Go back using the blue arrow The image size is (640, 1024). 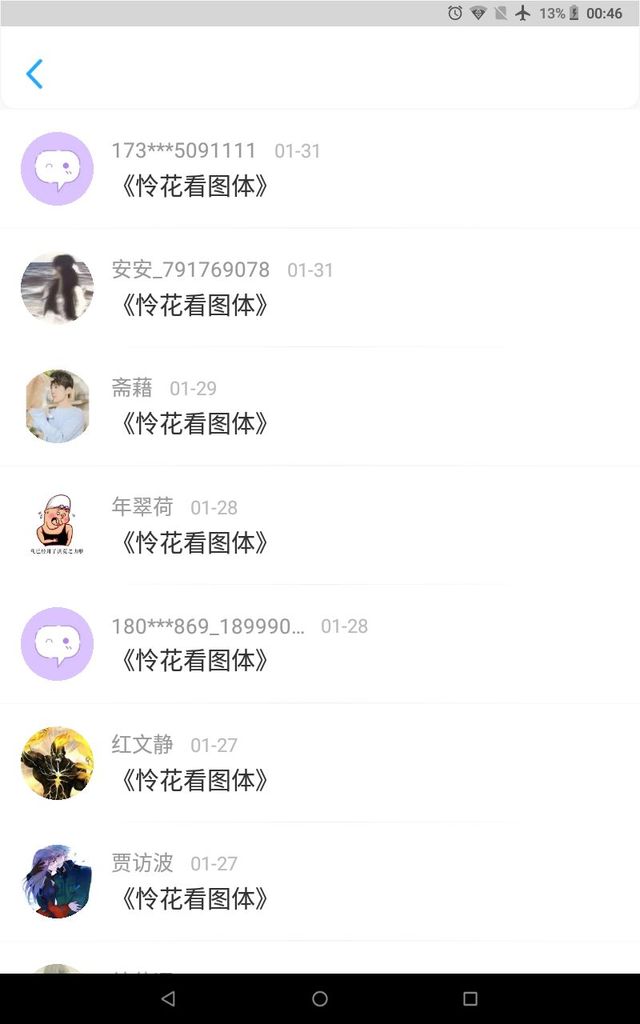click(35, 74)
